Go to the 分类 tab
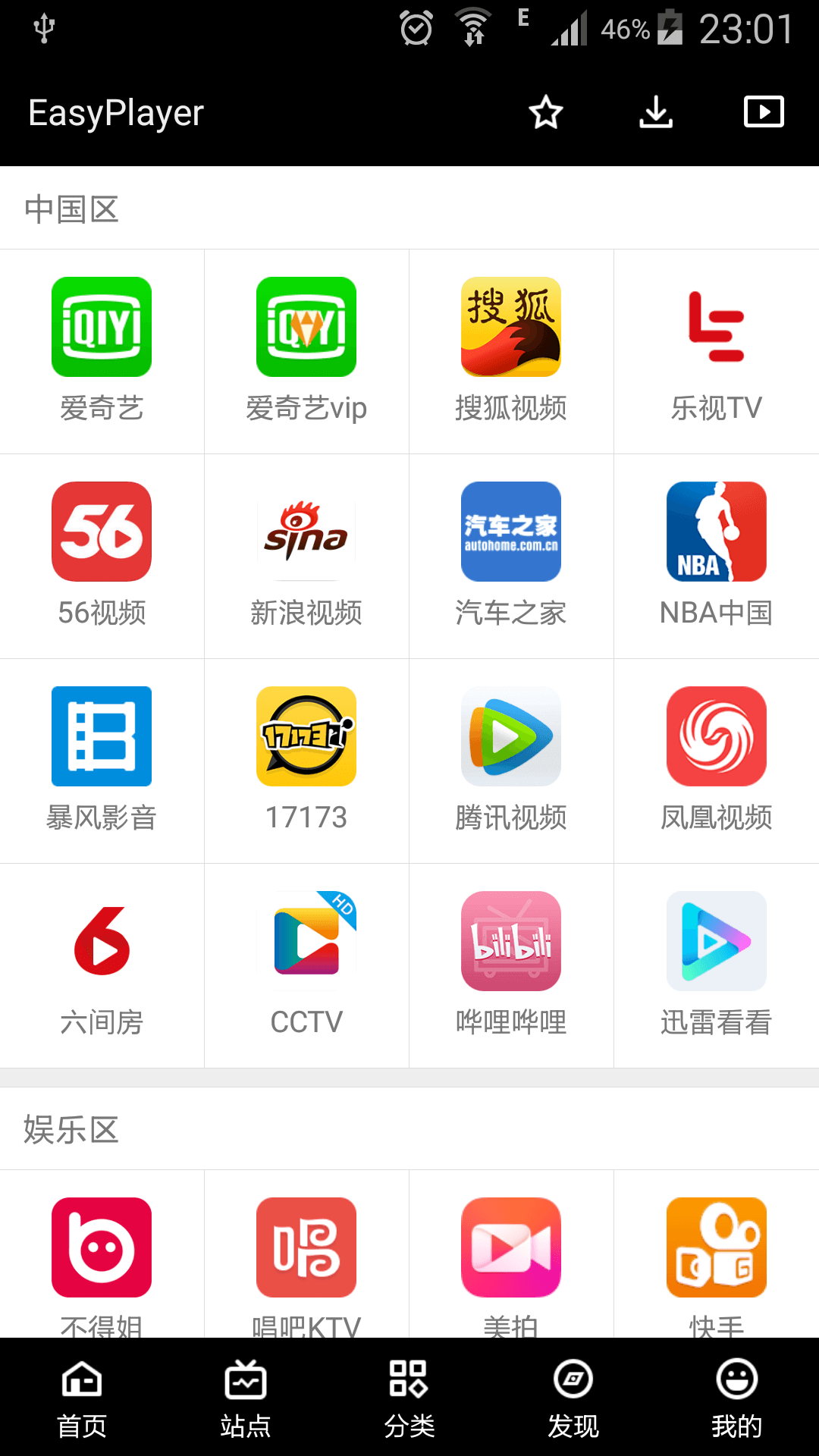The height and width of the screenshot is (1456, 819). click(x=409, y=1398)
